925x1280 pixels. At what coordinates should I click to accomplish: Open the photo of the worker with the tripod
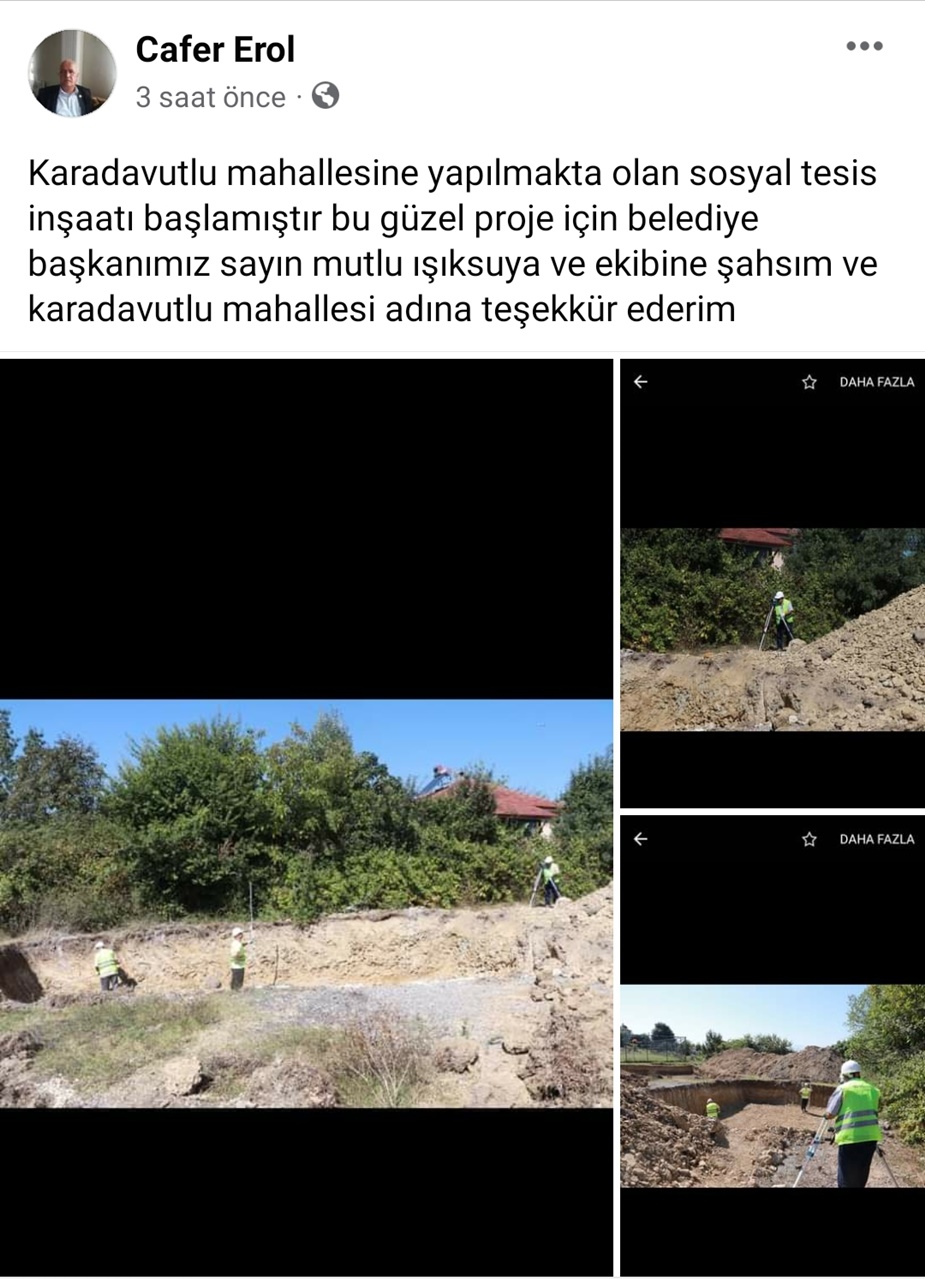coord(772,1085)
